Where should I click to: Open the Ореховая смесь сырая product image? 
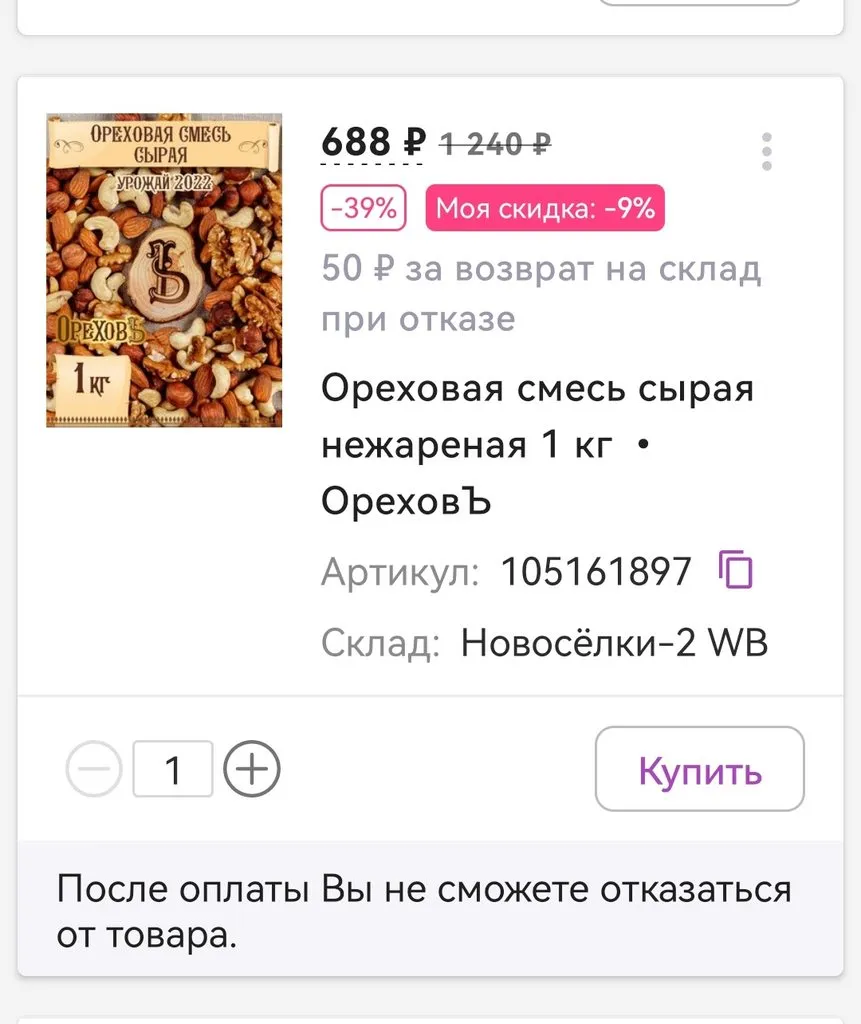(x=164, y=270)
